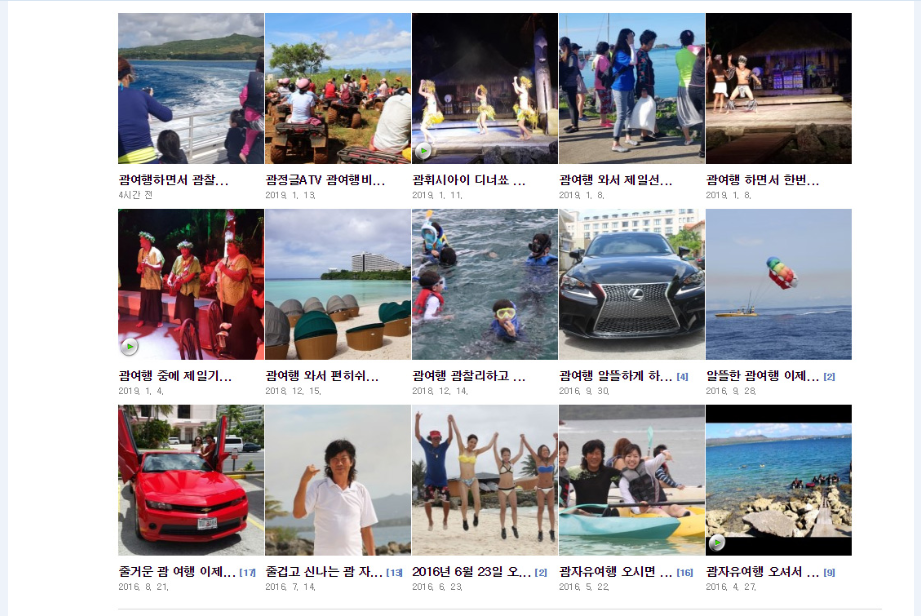921x616 pixels.
Task: Open the 2016년 6월 23일 beach jump post
Action: (x=484, y=481)
